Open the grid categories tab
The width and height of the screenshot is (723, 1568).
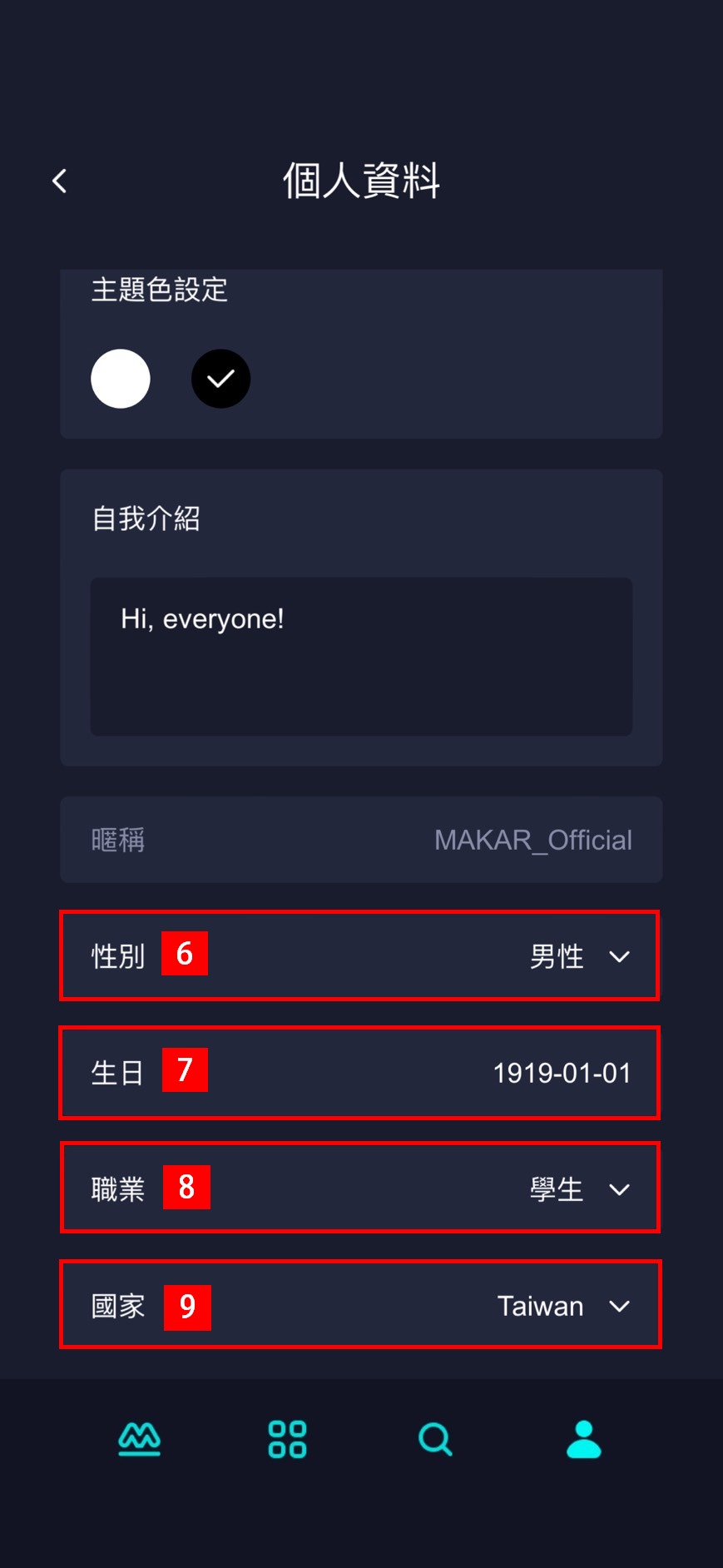point(287,1439)
